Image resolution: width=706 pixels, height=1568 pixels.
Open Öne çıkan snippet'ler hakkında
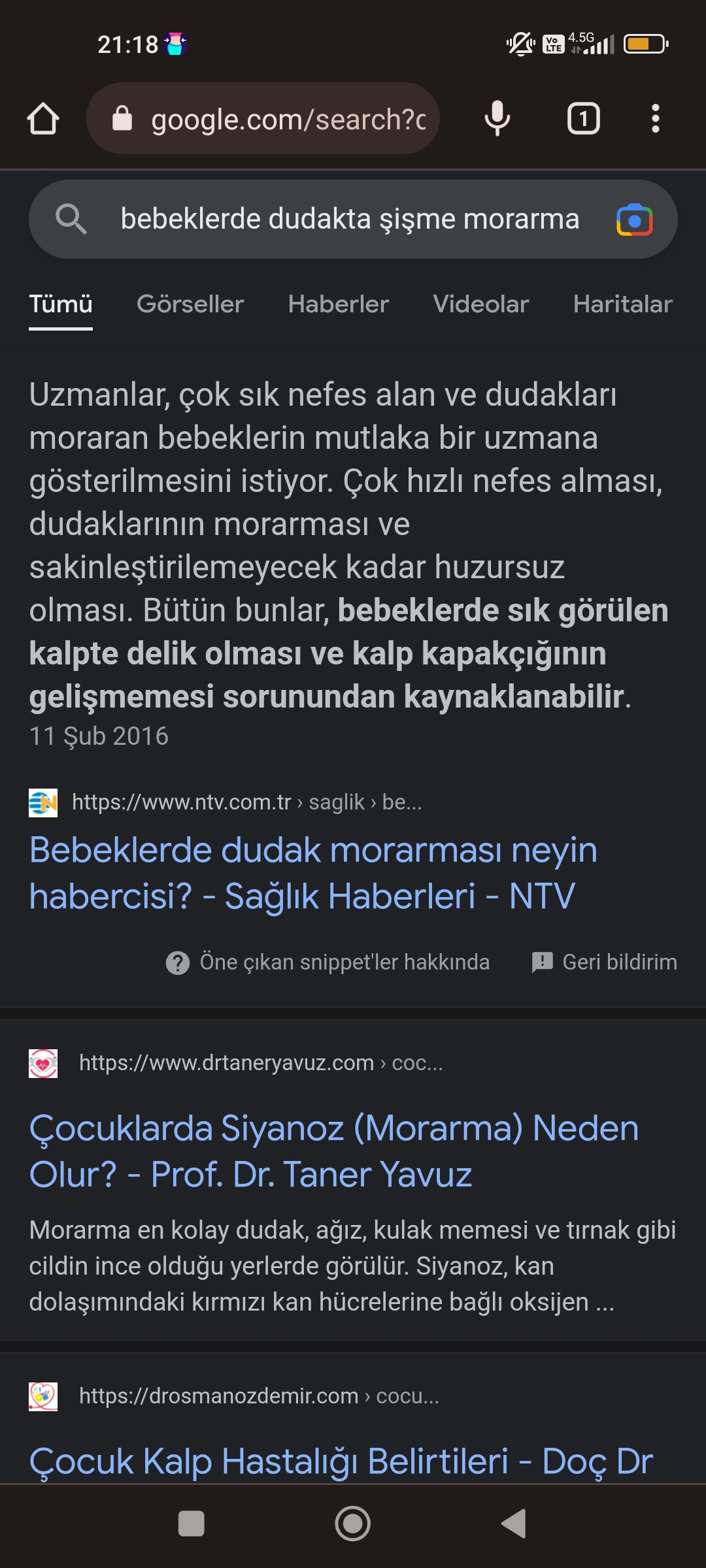point(328,962)
